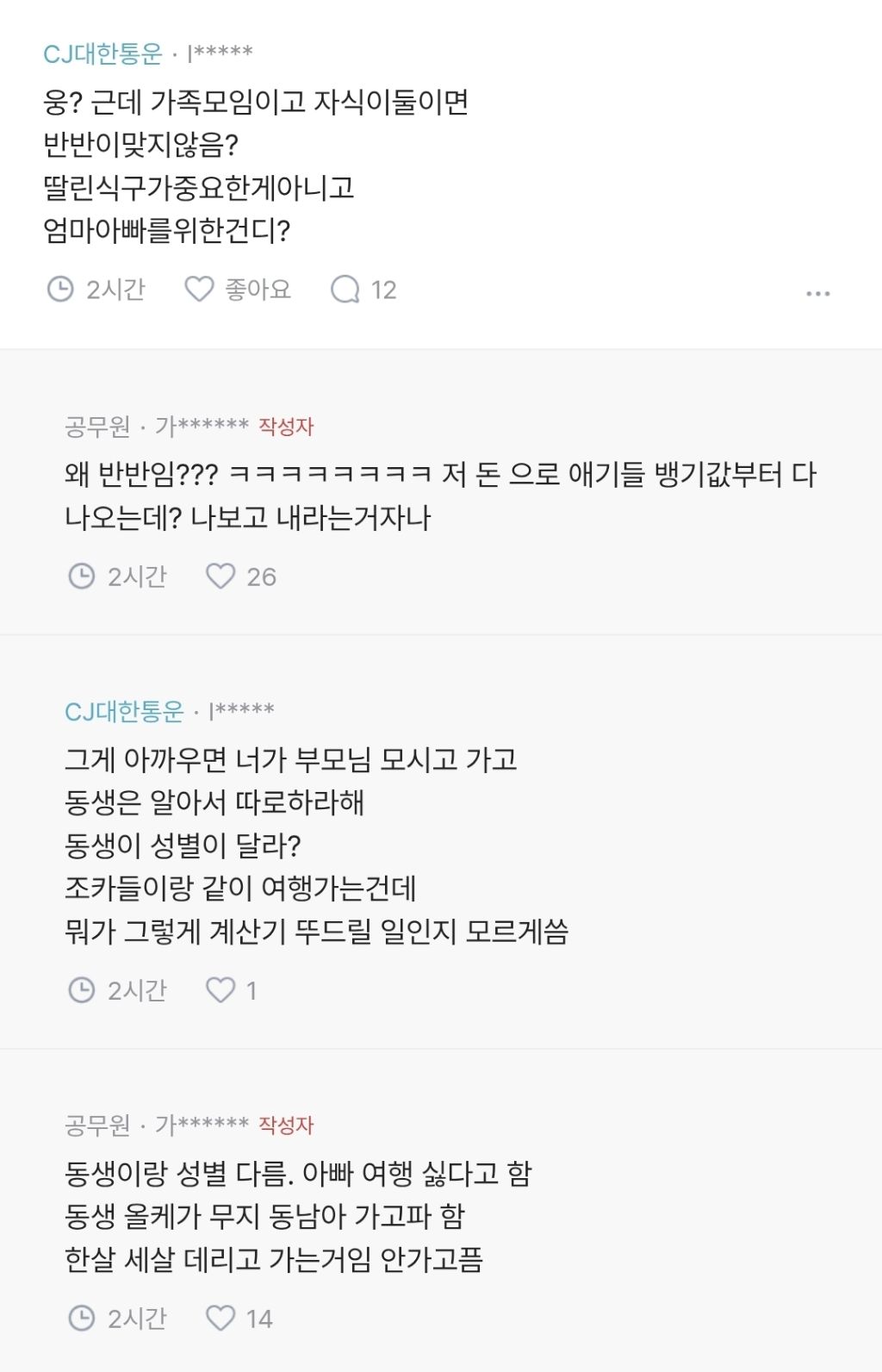
Task: Expand the 12 replies under the first comment
Action: (362, 290)
